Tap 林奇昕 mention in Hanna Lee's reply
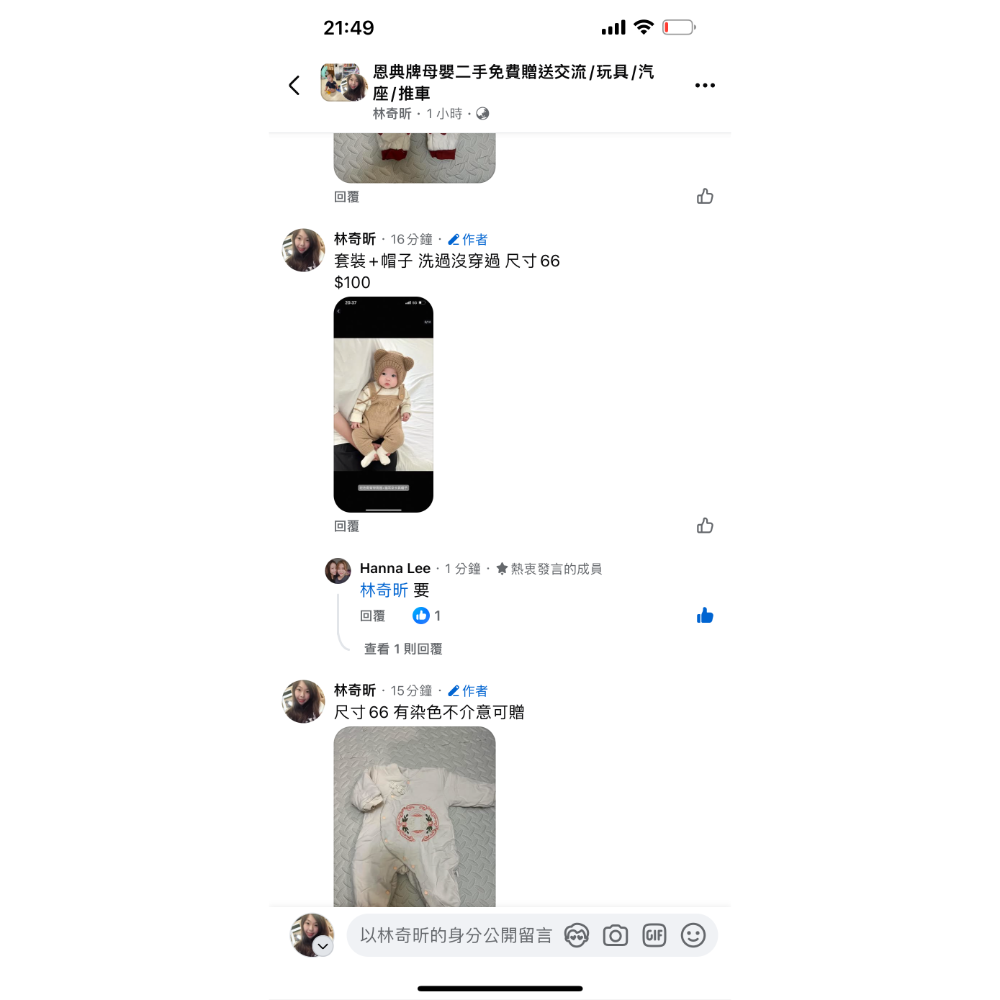 click(384, 591)
